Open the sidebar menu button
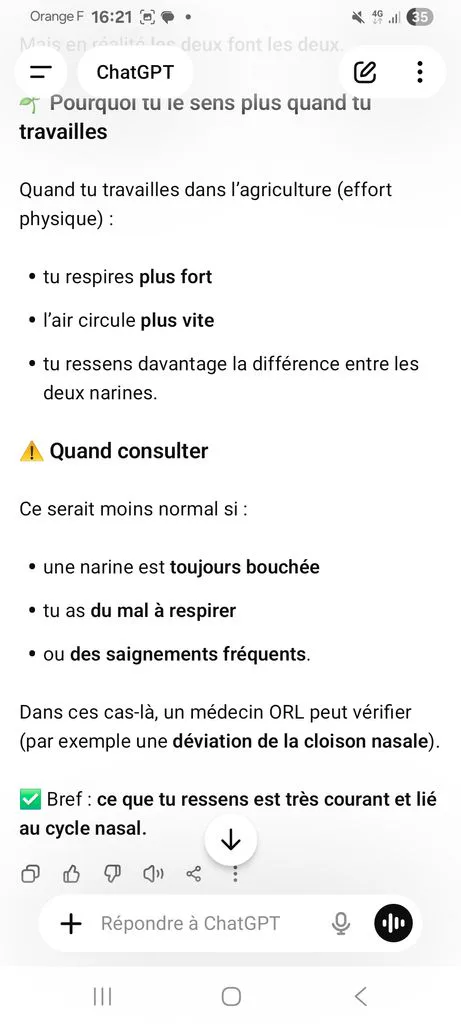This screenshot has width=461, height=1024. pos(40,72)
